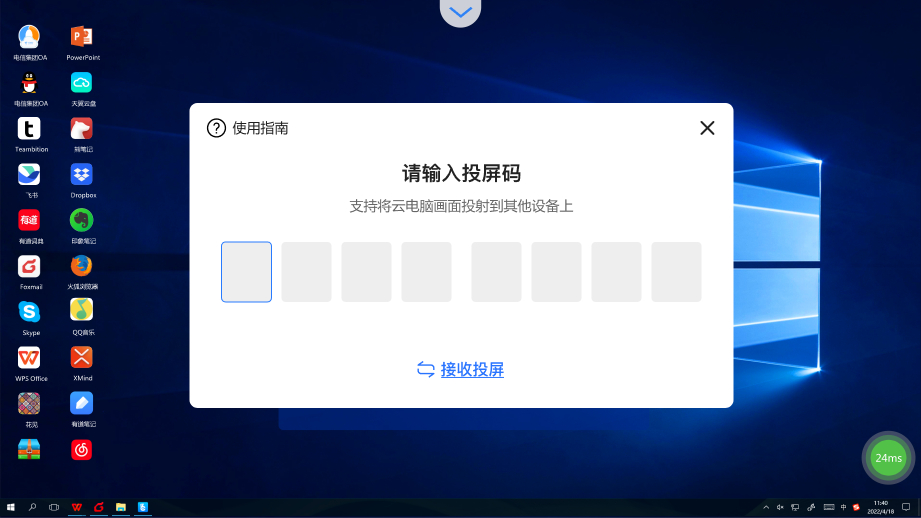Close the screen-cast code dialog
Viewport: 921px width, 518px height.
coord(707,128)
